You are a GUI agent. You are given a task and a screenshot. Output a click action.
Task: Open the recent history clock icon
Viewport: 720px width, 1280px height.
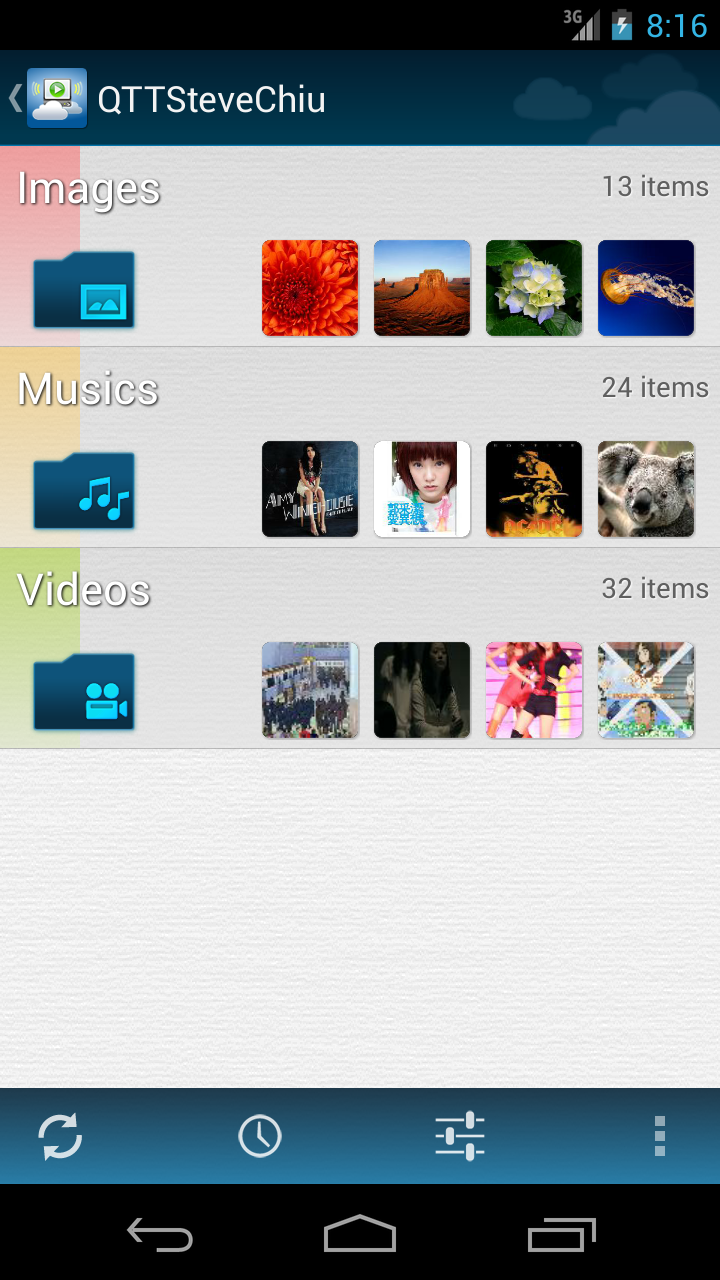point(260,1137)
